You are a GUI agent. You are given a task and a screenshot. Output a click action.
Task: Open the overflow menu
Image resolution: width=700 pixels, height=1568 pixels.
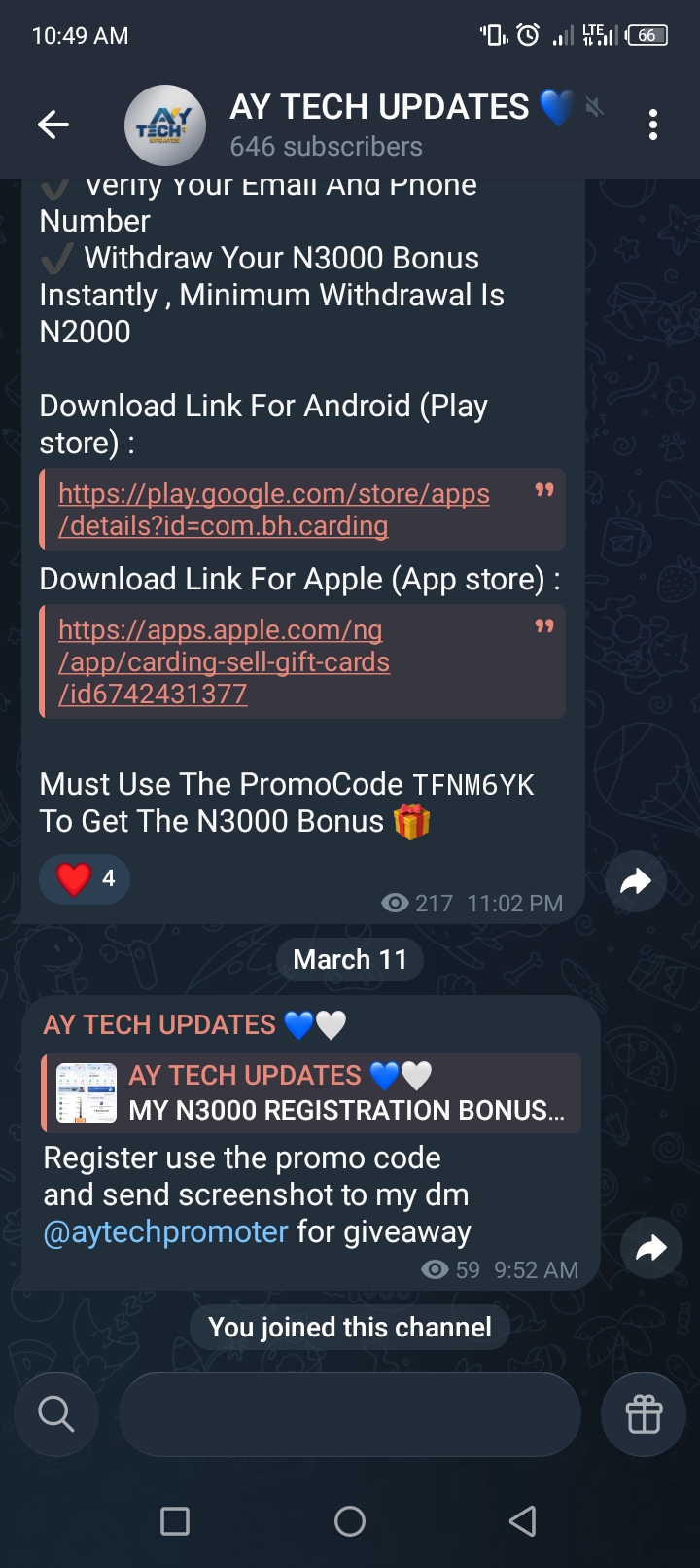(x=652, y=125)
